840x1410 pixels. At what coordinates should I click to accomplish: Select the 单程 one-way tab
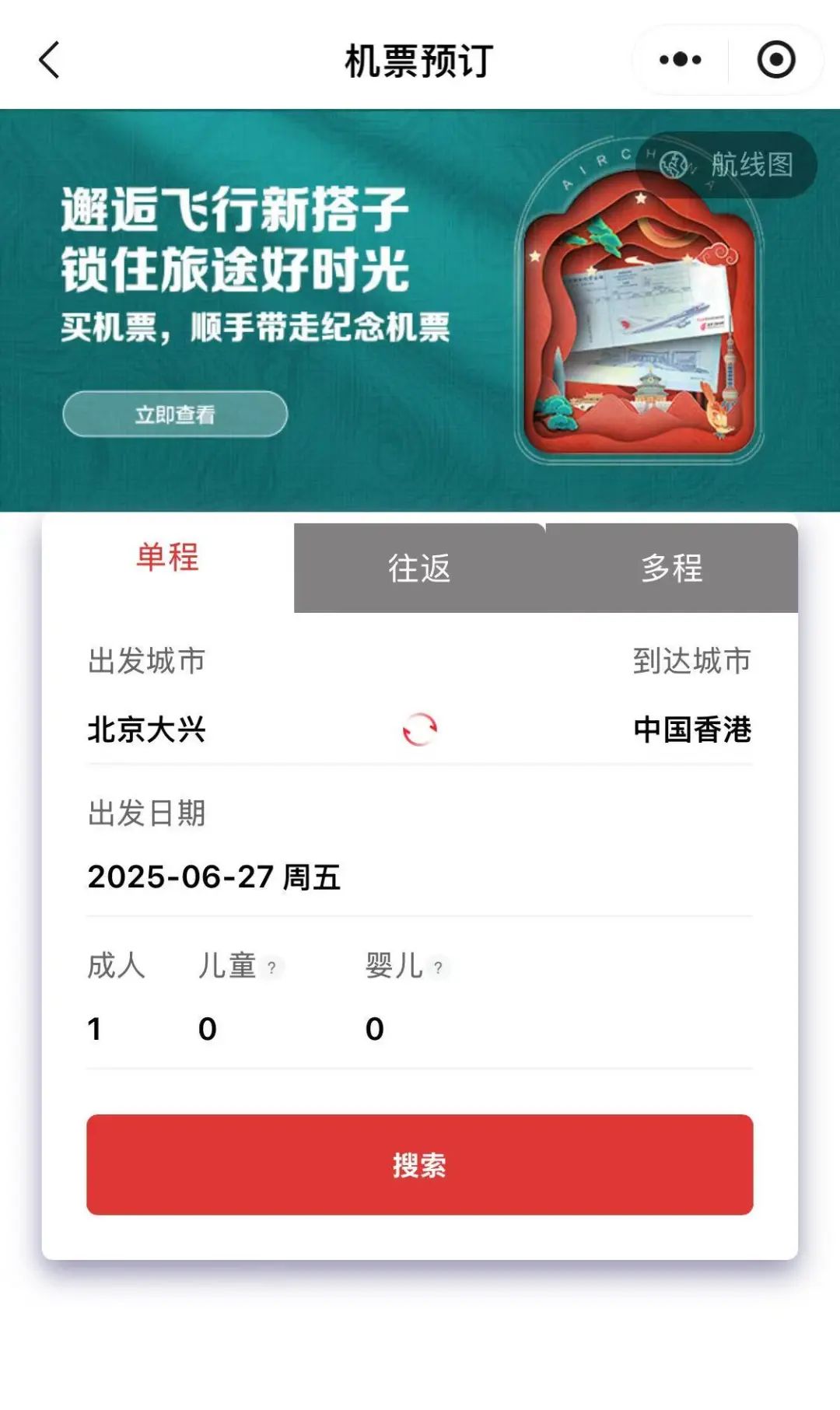pos(167,558)
